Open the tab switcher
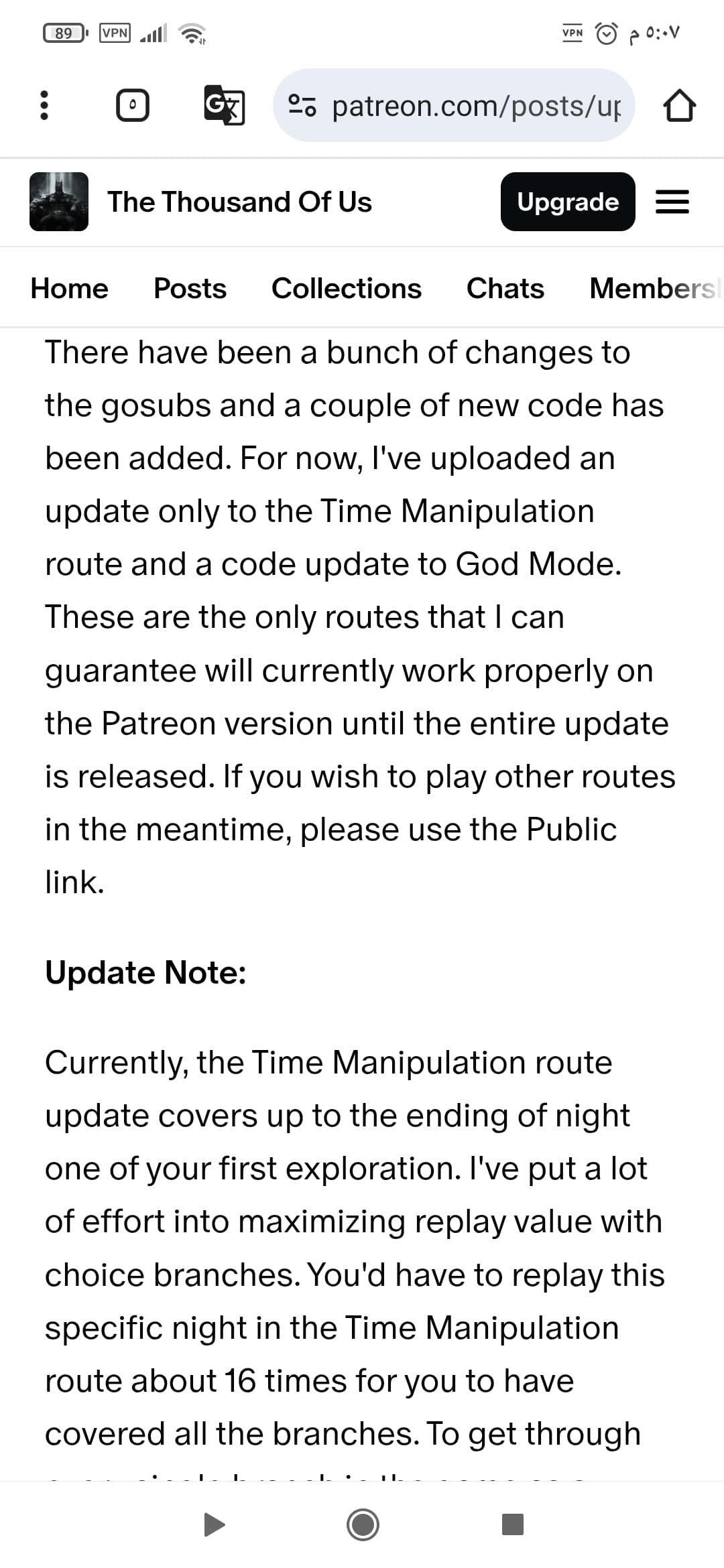The height and width of the screenshot is (1568, 724). pyautogui.click(x=132, y=105)
